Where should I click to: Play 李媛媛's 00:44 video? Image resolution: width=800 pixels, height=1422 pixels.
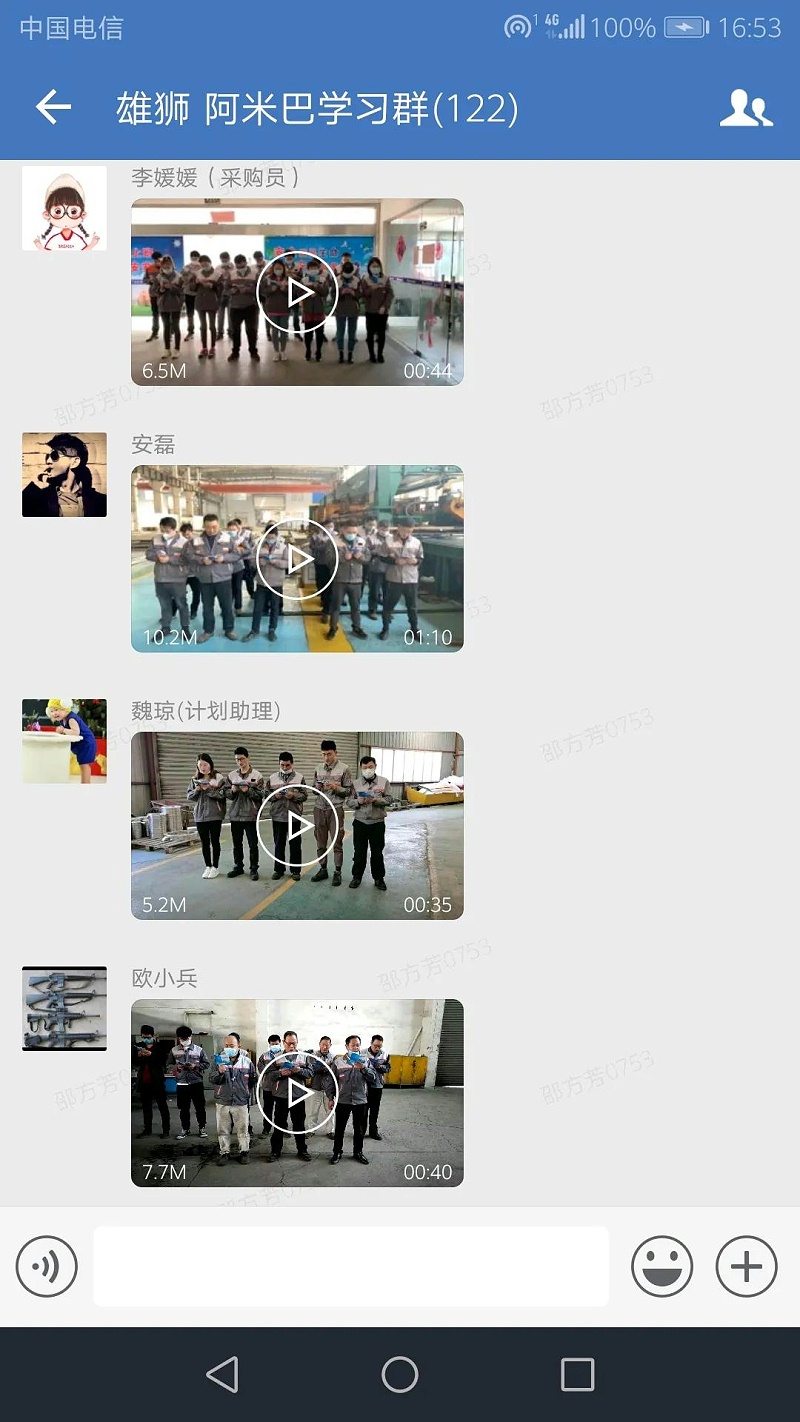tap(297, 292)
